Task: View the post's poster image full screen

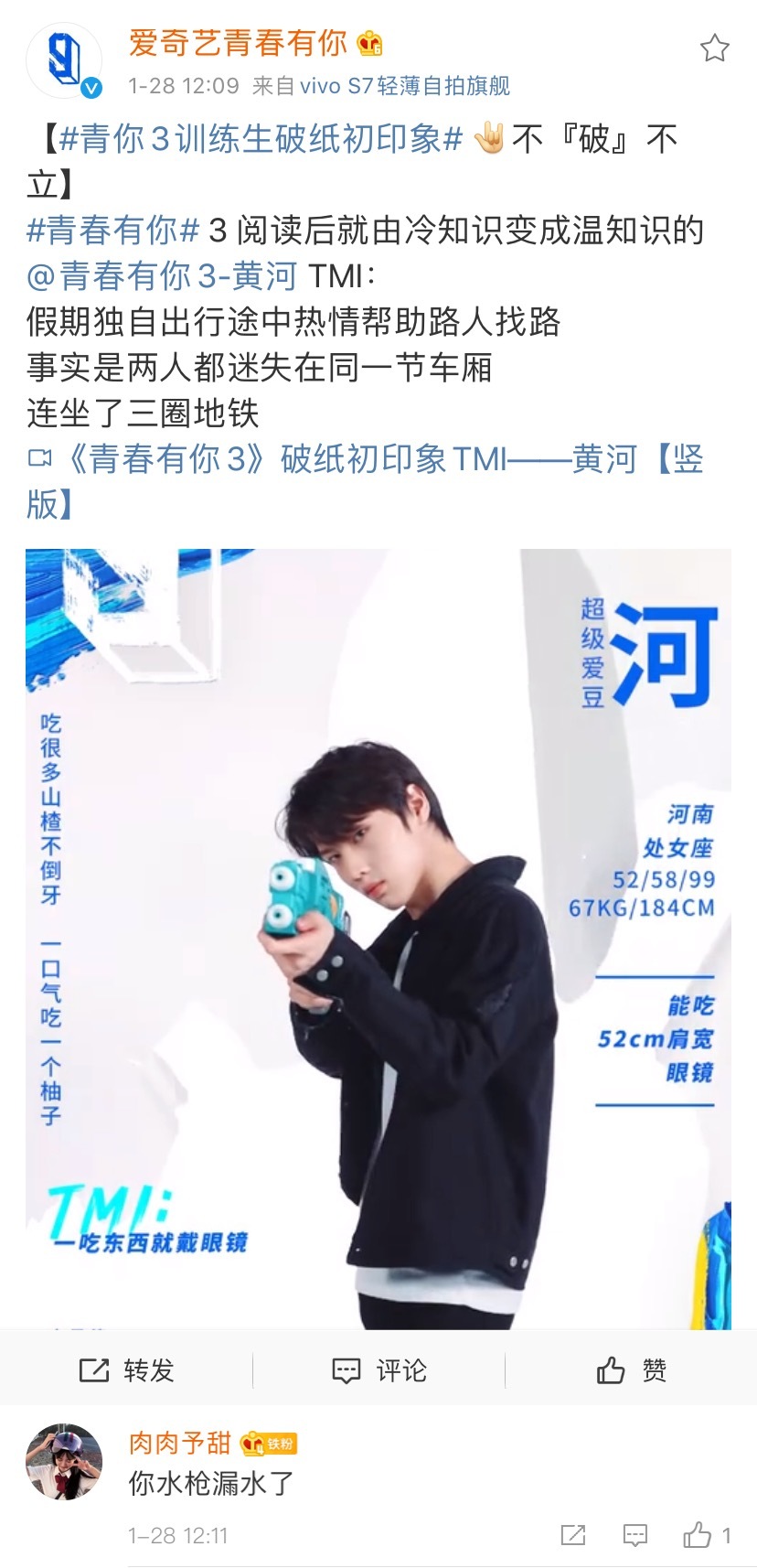Action: click(x=378, y=938)
